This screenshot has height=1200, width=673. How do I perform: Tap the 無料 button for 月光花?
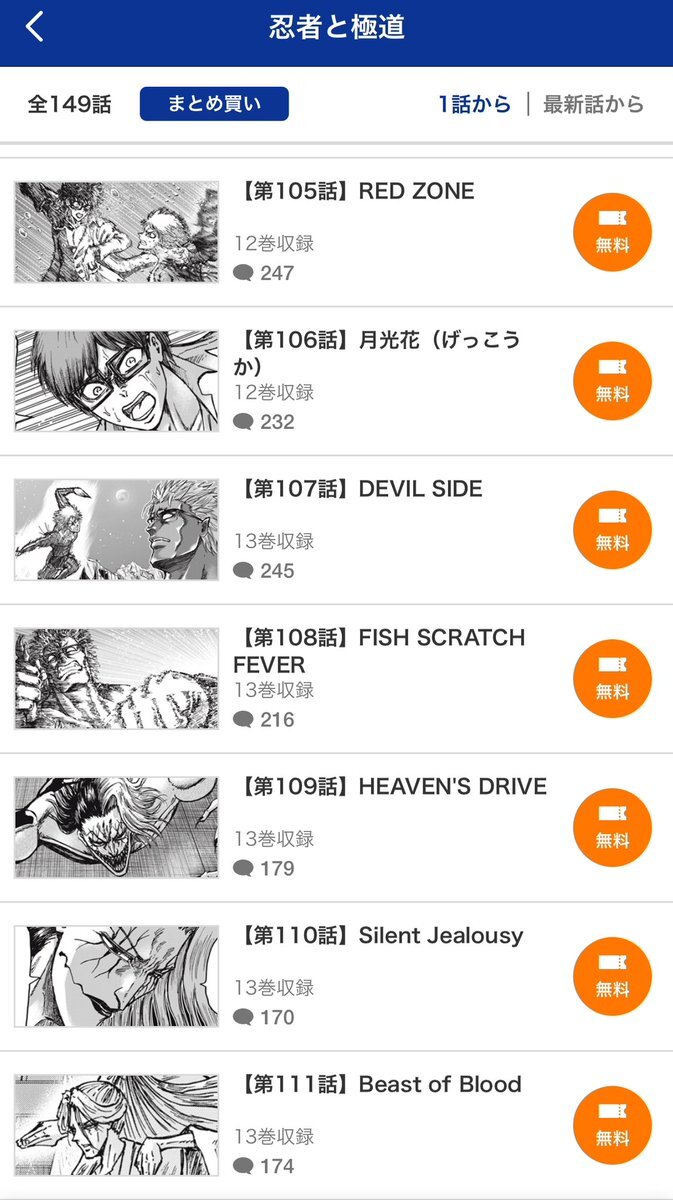tap(612, 381)
